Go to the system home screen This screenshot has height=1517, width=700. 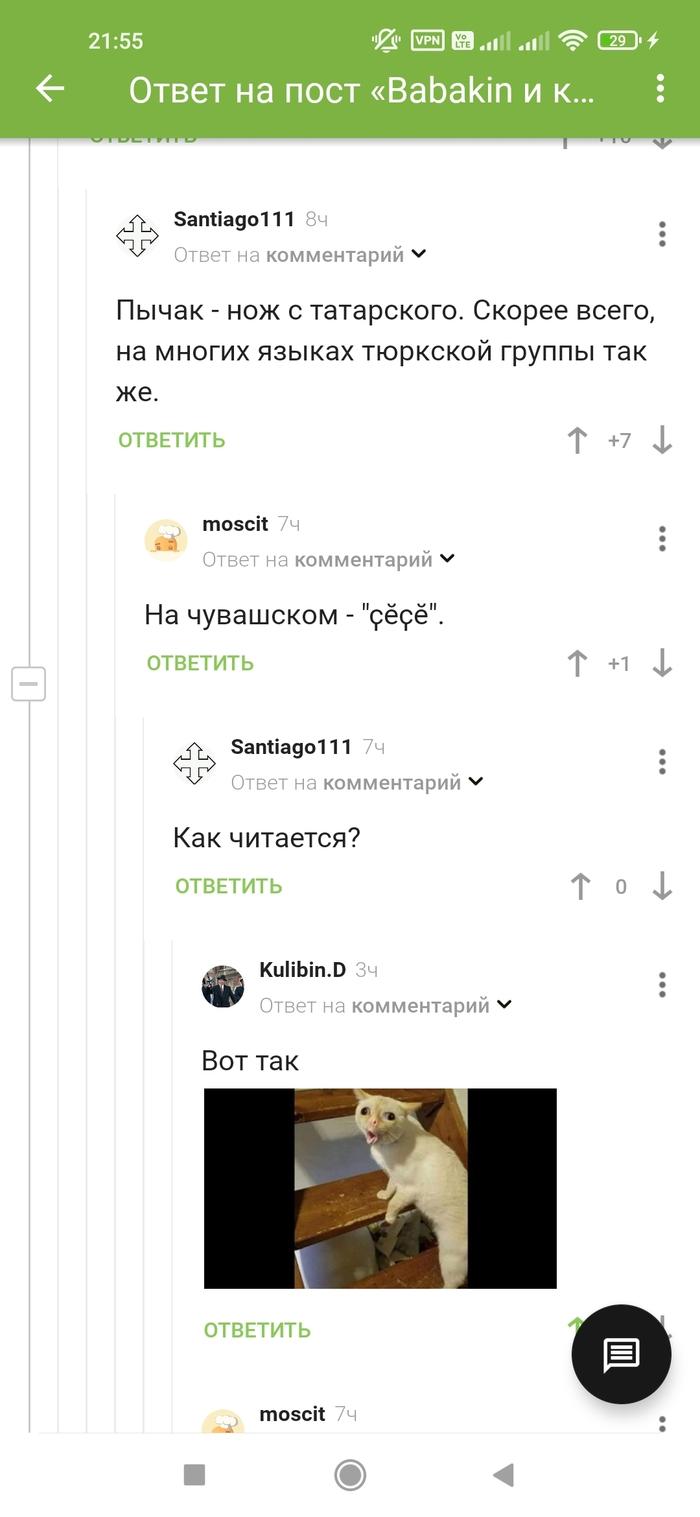point(350,1474)
